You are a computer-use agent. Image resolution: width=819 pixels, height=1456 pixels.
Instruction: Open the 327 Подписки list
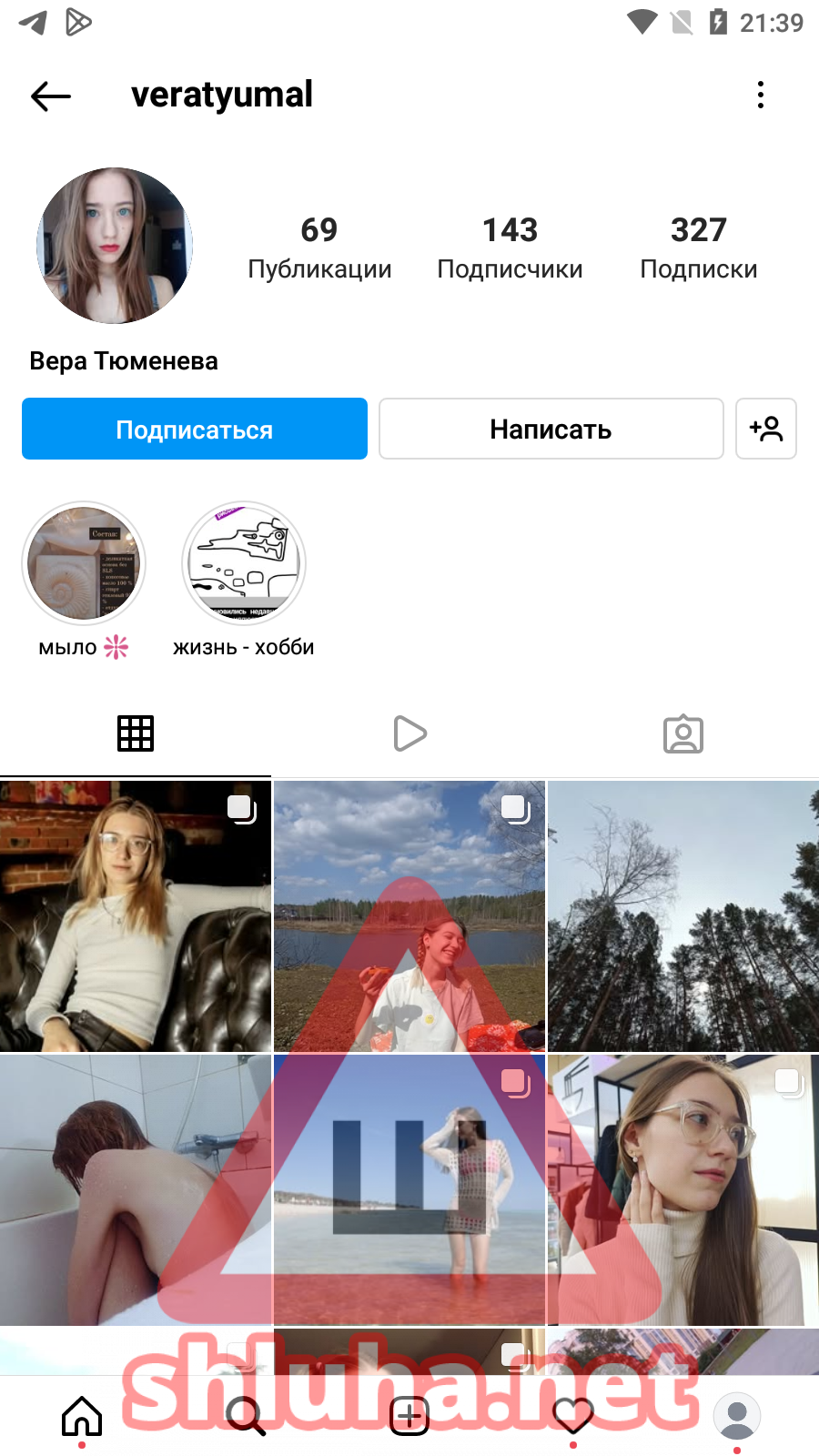(x=698, y=247)
